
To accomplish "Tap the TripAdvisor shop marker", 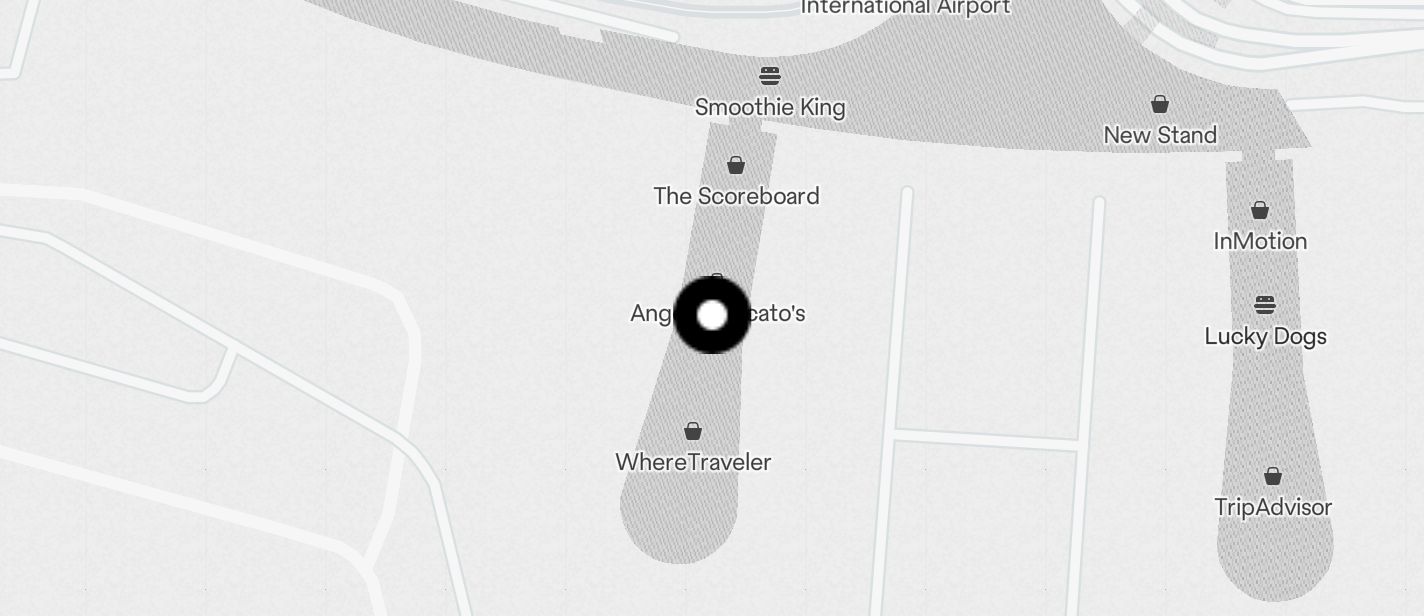I will pos(1273,476).
